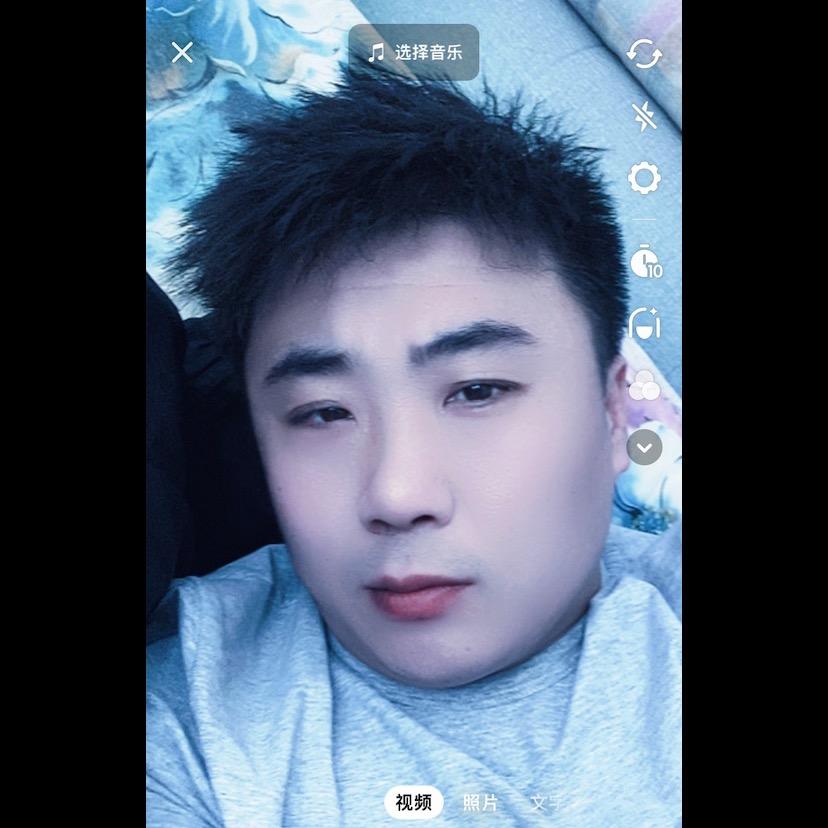Open the 选择音乐 music picker
The image size is (828, 828).
tap(413, 52)
